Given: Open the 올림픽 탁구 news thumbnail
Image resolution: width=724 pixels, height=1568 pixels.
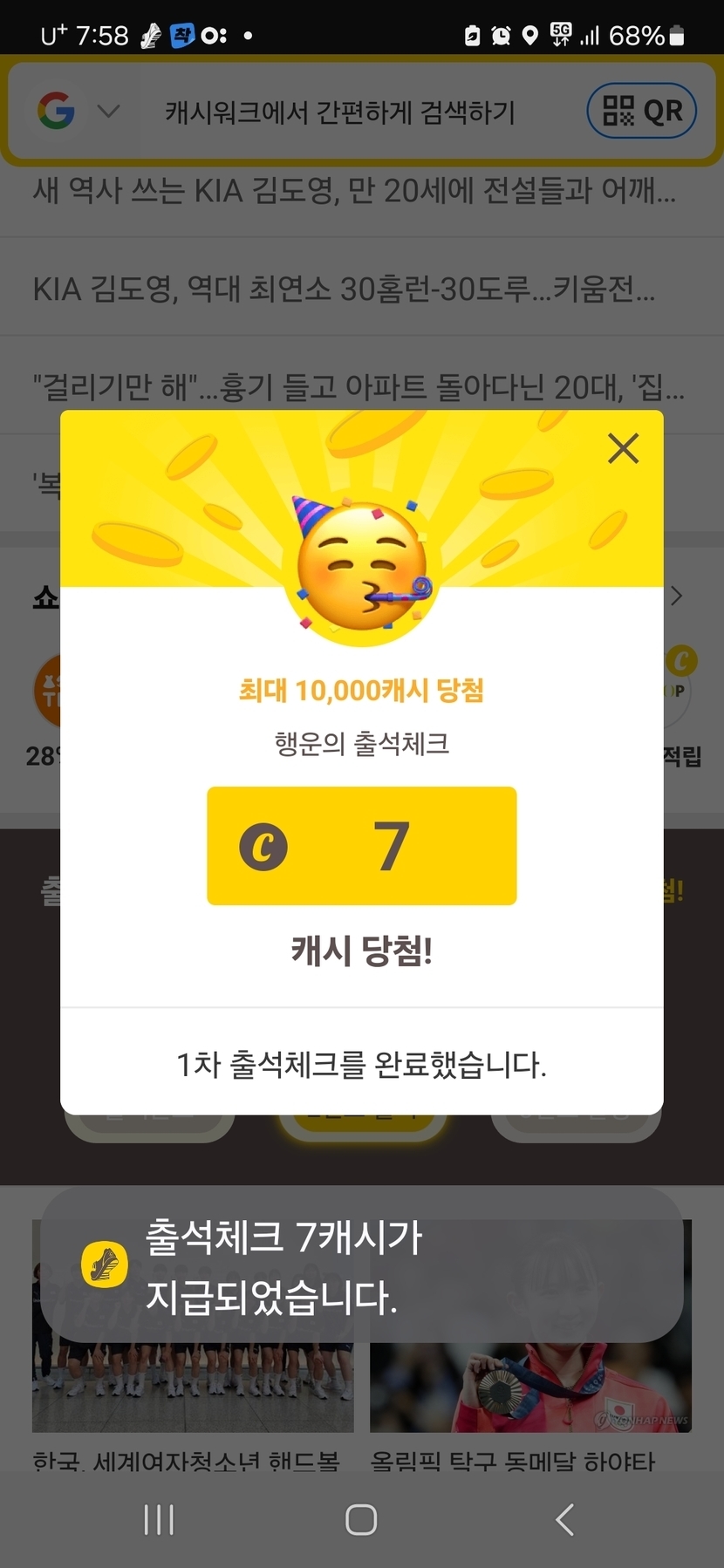Looking at the screenshot, I should pyautogui.click(x=530, y=1387).
